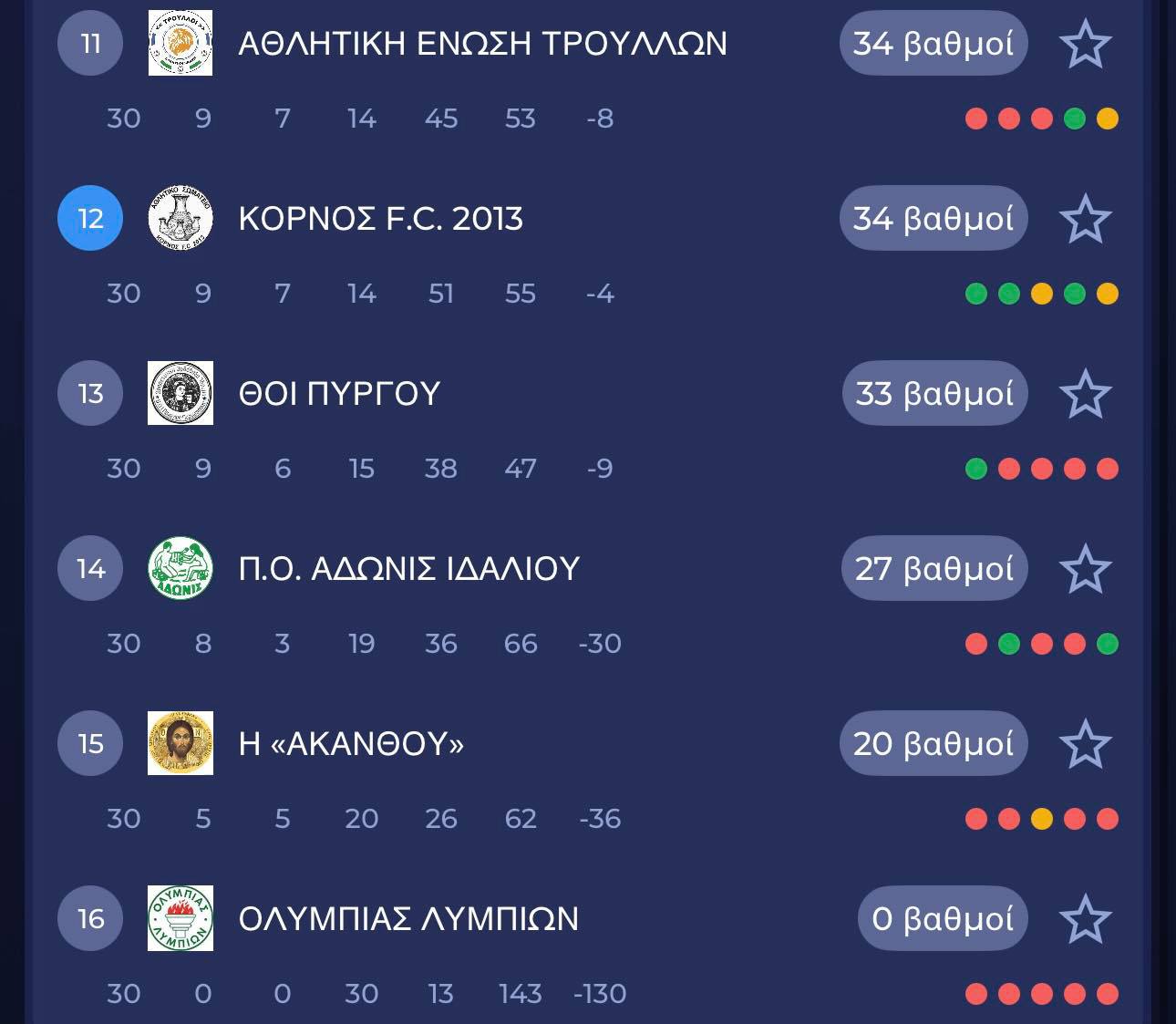This screenshot has width=1176, height=1024.
Task: Favorite ΟΛΥΜΠΙΑΣ ΛΥΜΠΙΩΝ using its star
Action: click(1085, 919)
